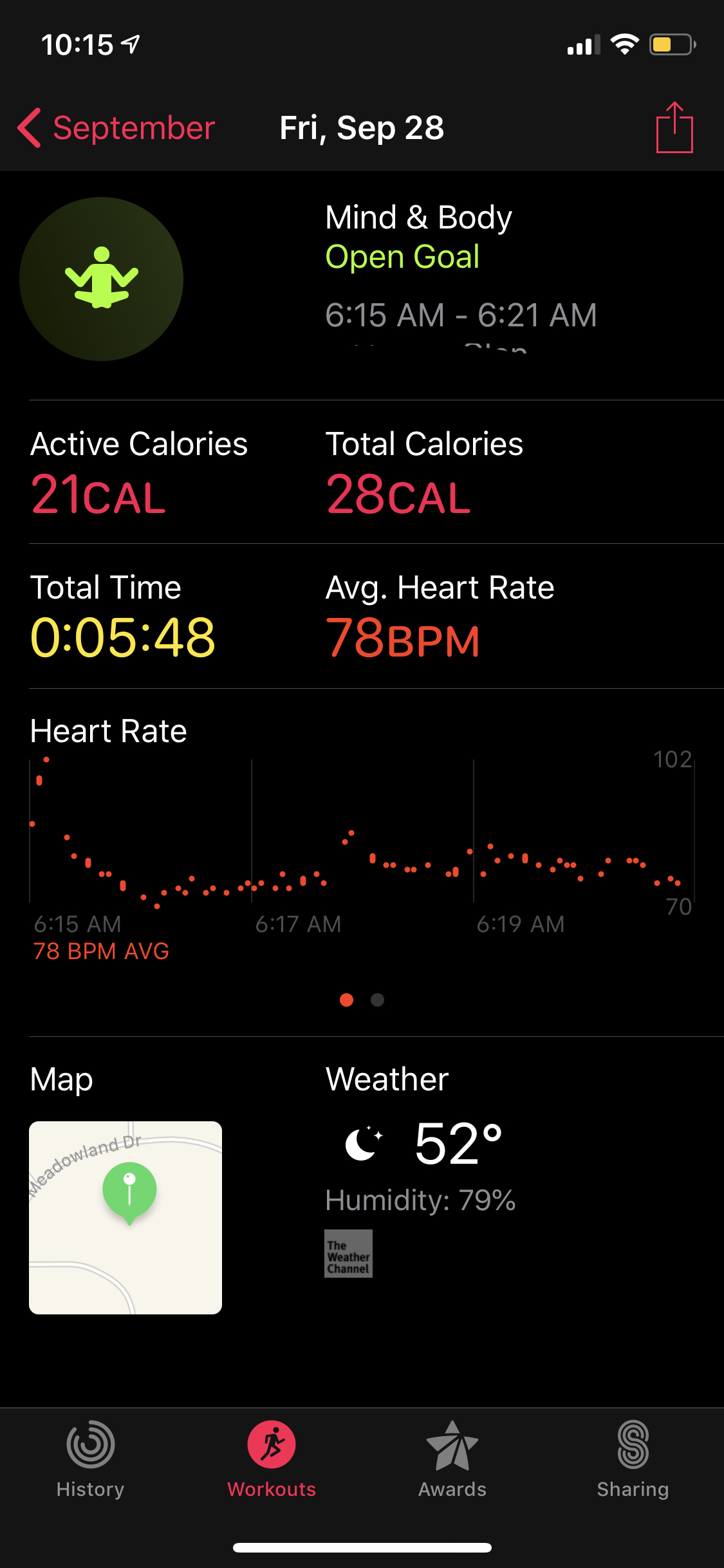Tap the 78 BPM AVG label
The image size is (724, 1568).
tap(101, 951)
